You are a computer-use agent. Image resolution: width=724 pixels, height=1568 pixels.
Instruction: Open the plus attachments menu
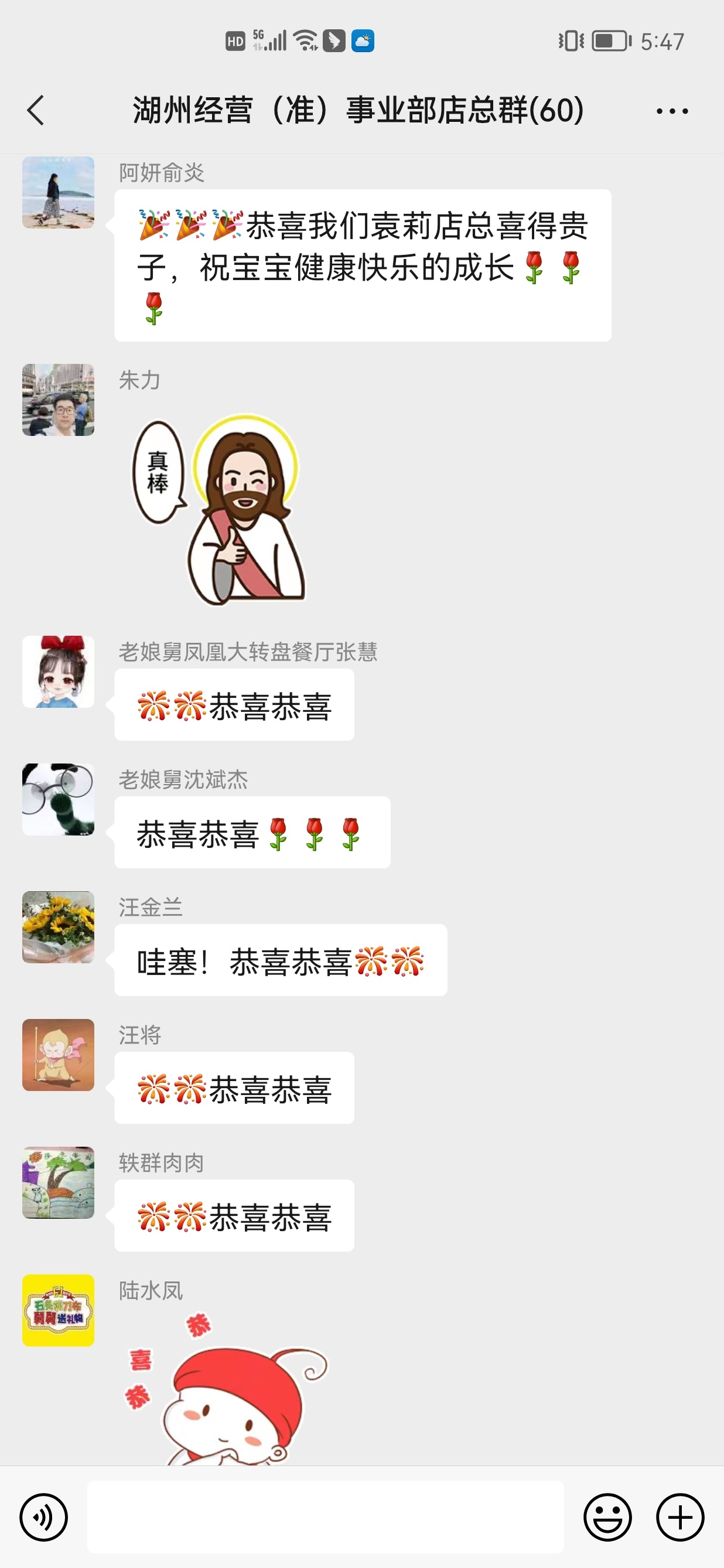point(679,1518)
